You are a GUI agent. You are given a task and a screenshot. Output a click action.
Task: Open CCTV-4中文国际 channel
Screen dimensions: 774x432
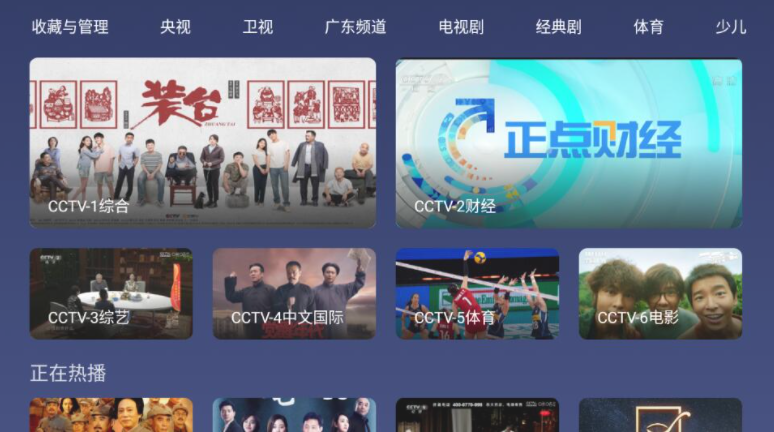[x=294, y=293]
